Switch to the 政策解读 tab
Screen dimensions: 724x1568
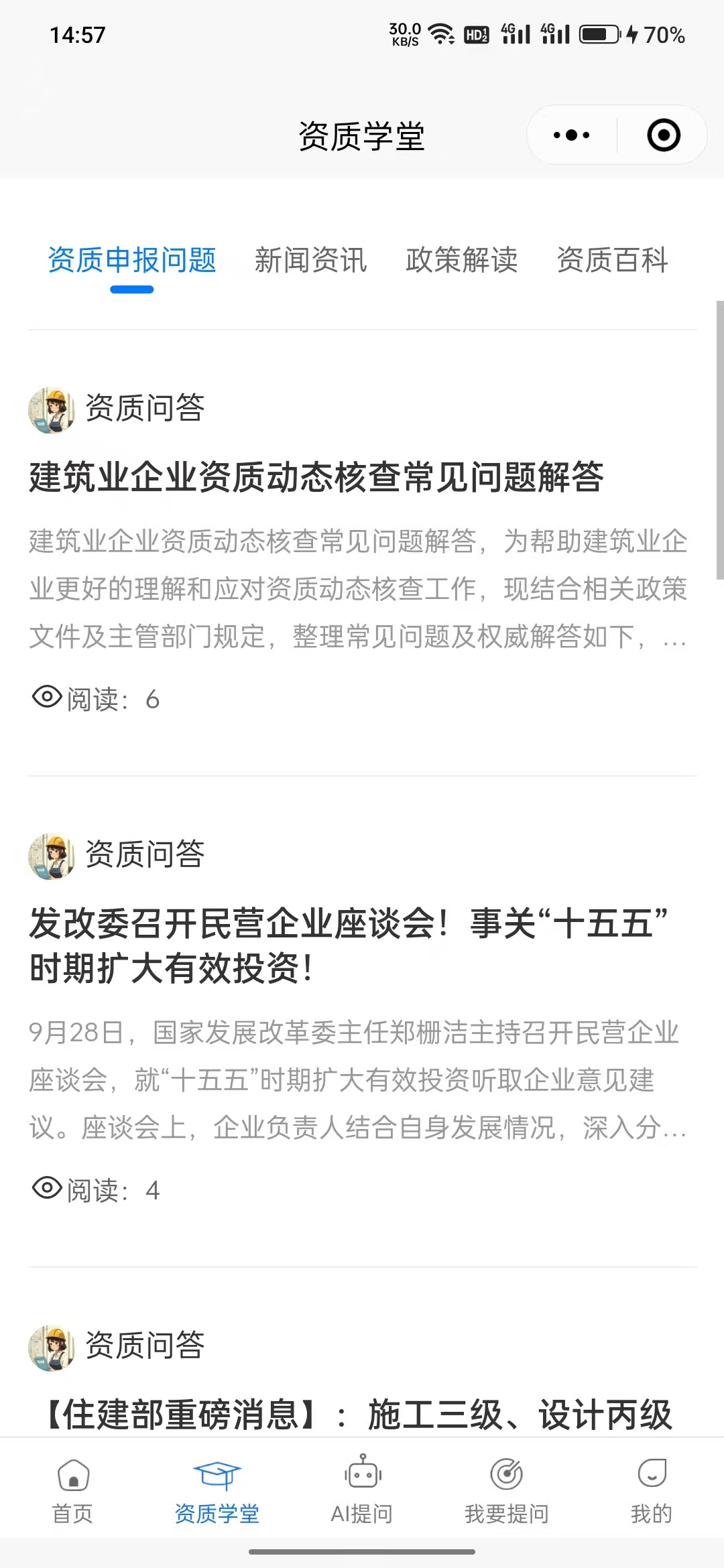tap(461, 260)
